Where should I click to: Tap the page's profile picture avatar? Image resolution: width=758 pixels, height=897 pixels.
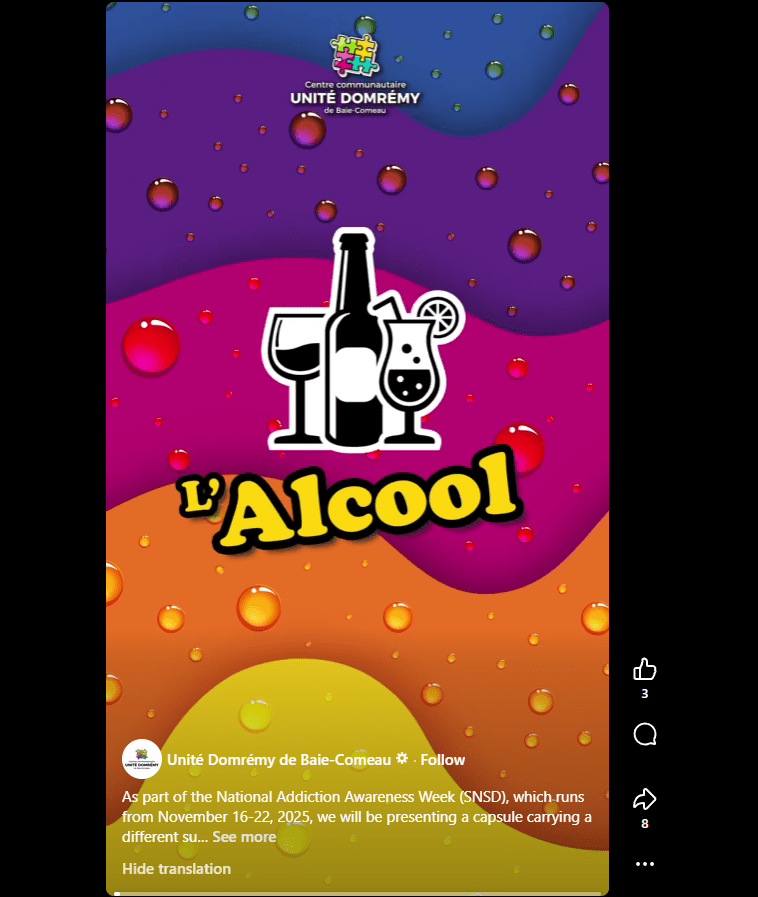pos(141,760)
